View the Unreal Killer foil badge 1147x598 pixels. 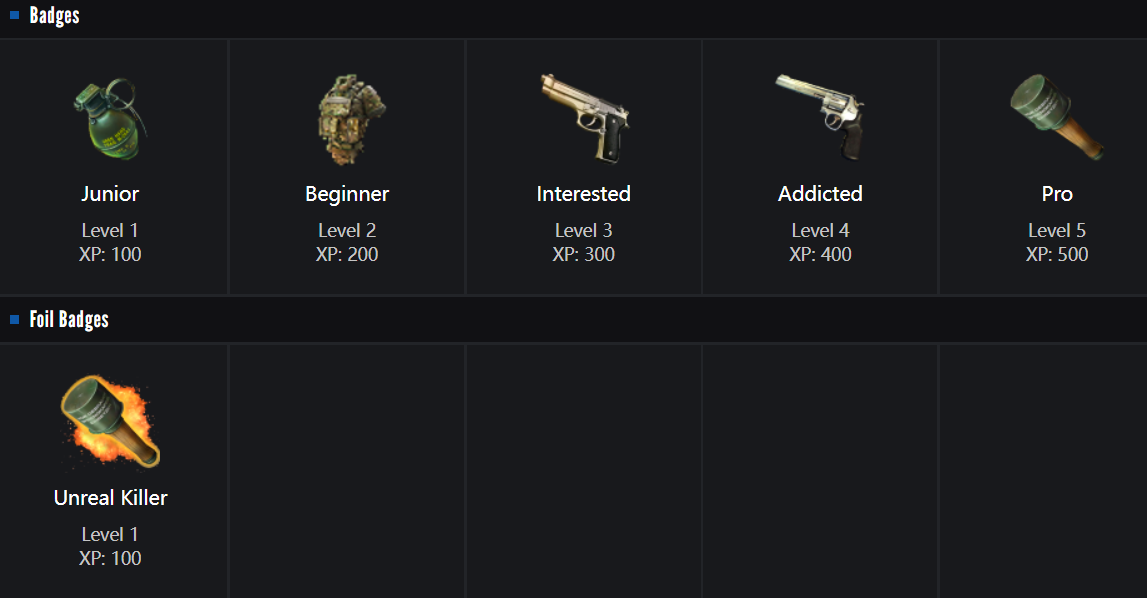(110, 424)
